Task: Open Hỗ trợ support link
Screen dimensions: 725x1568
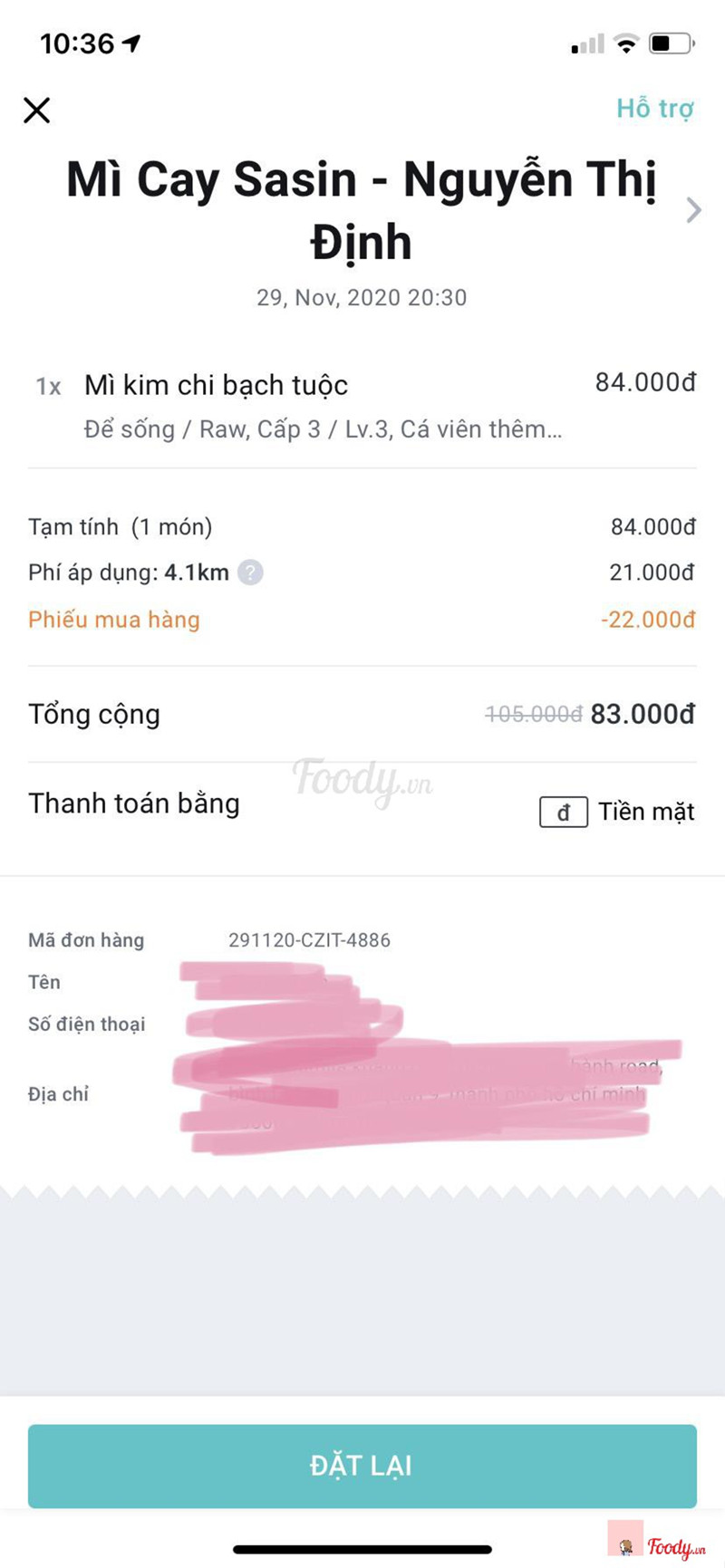Action: click(654, 109)
